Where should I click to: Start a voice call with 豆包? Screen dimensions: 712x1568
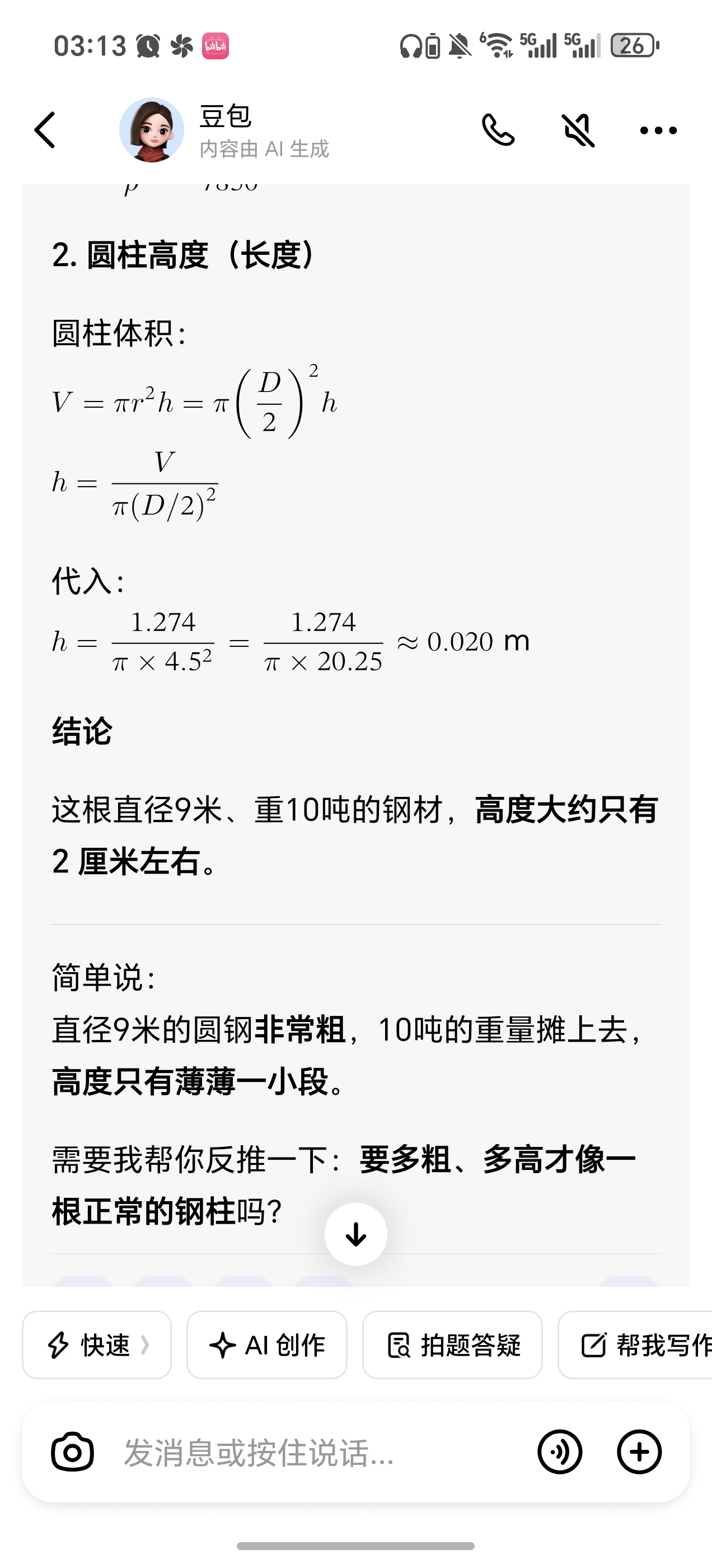click(x=498, y=130)
